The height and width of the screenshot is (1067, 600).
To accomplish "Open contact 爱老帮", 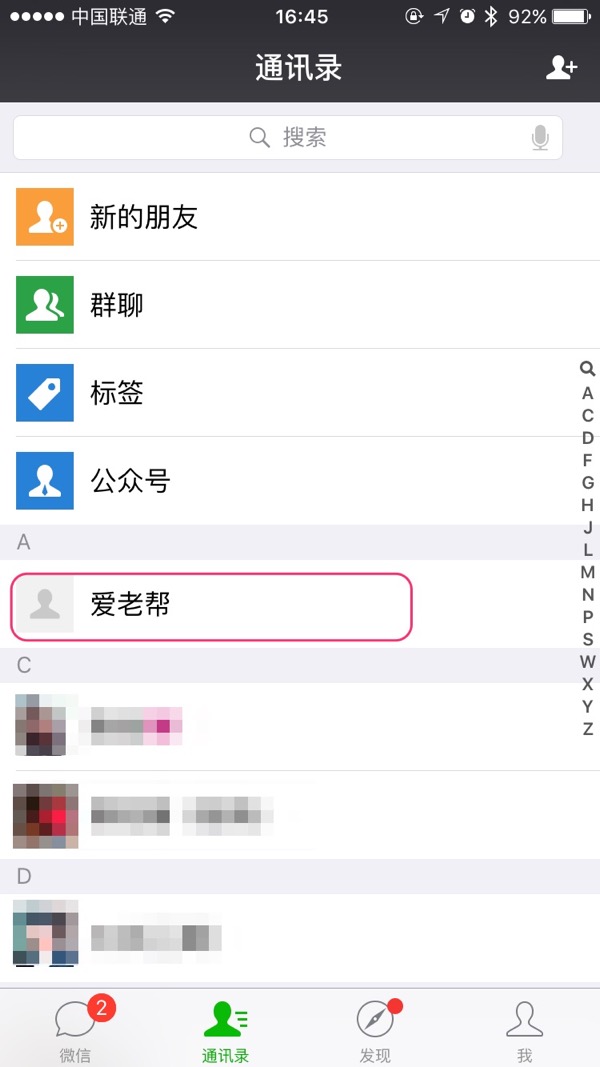I will point(211,605).
